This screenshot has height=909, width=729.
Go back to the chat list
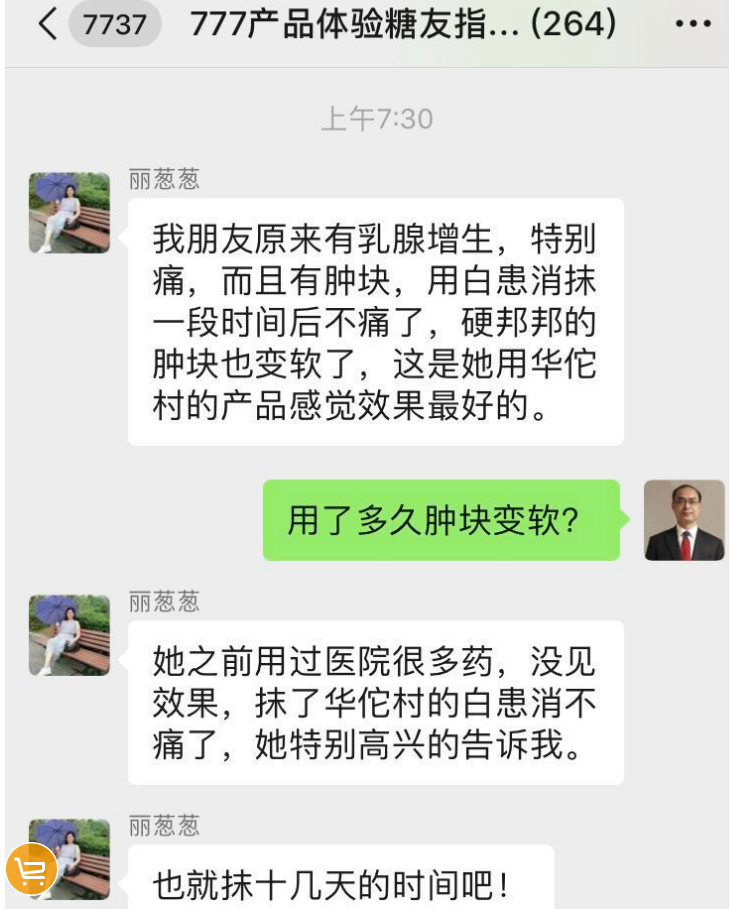click(x=47, y=24)
